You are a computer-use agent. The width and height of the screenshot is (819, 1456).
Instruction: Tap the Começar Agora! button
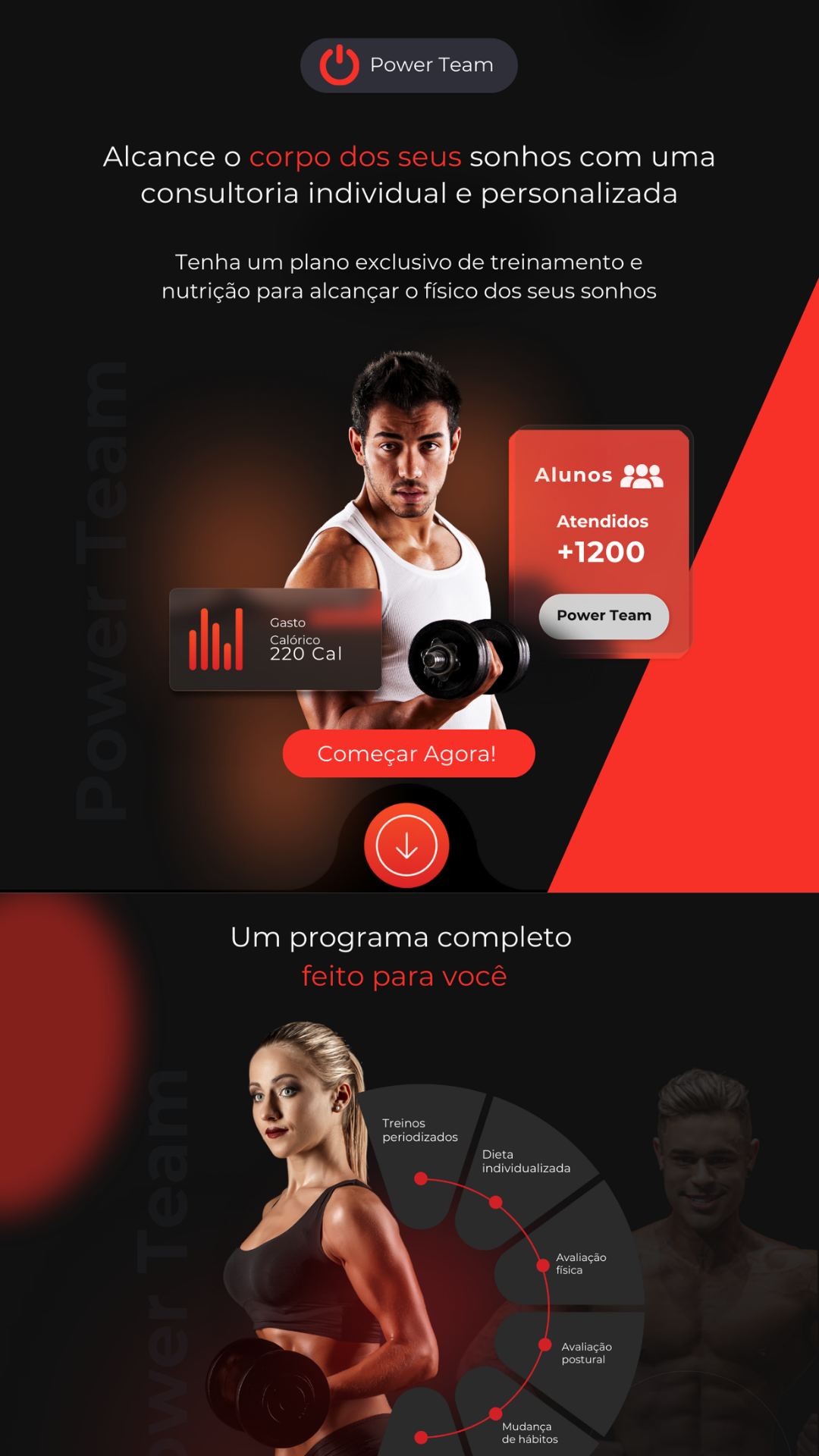[409, 753]
